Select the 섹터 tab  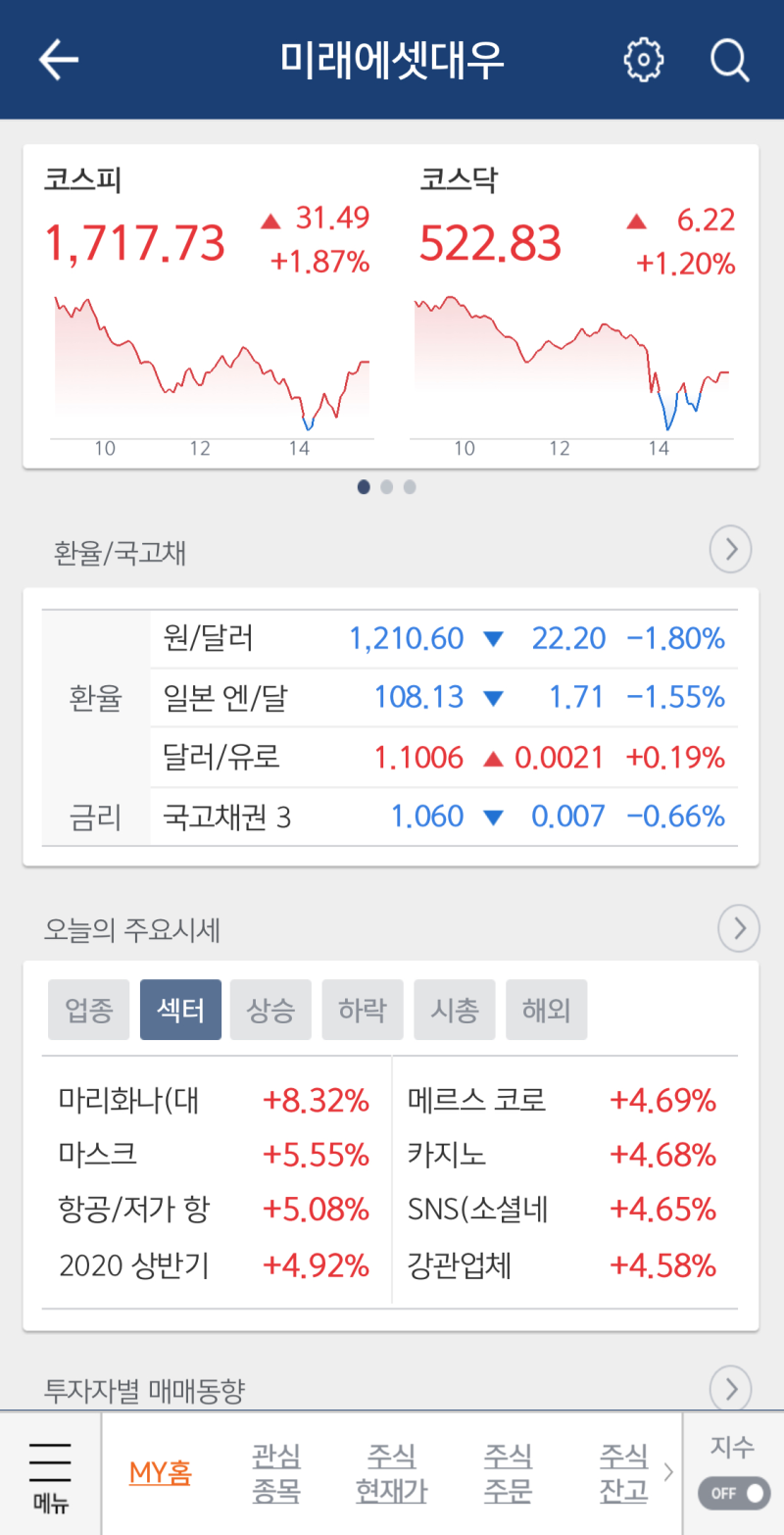180,1010
